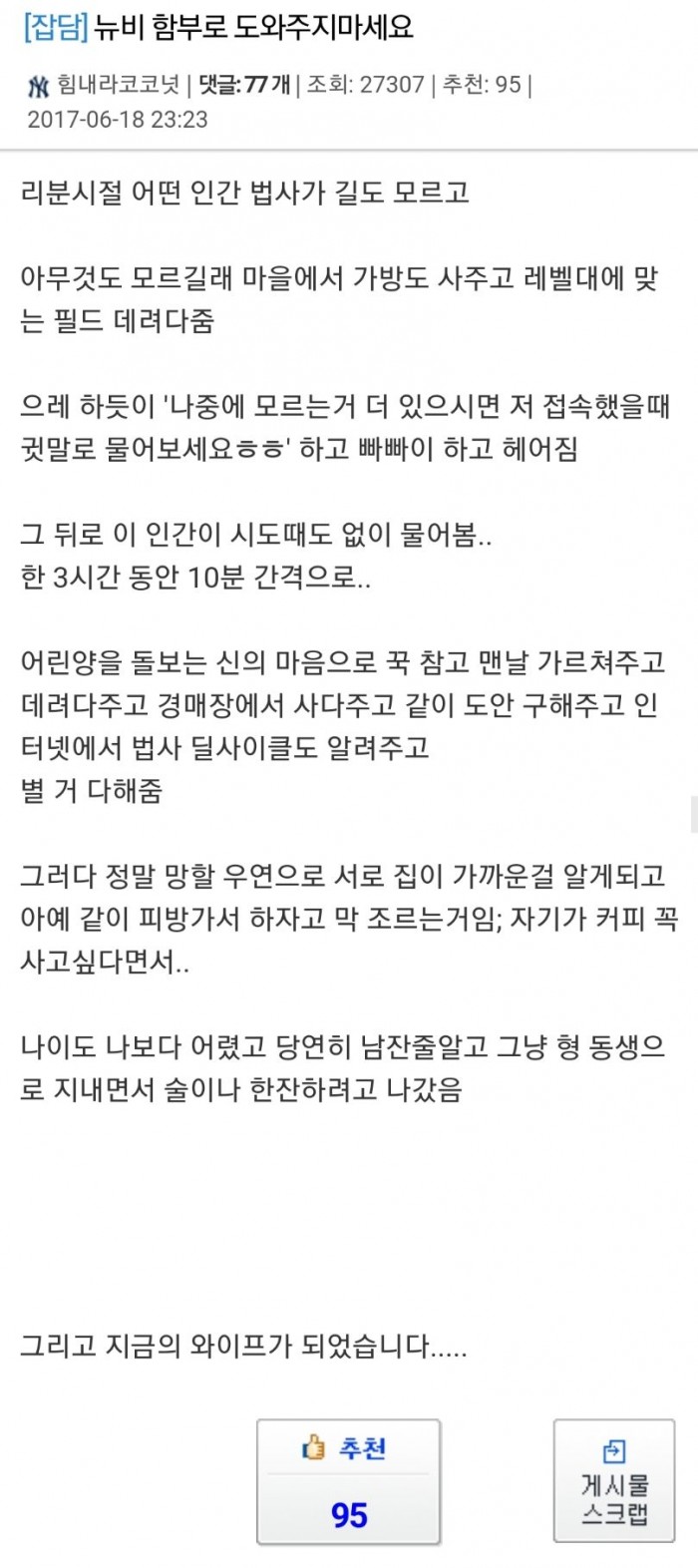Scrap this post with 게시물 스크랩
Screen dimensions: 698x1568
614,1480
